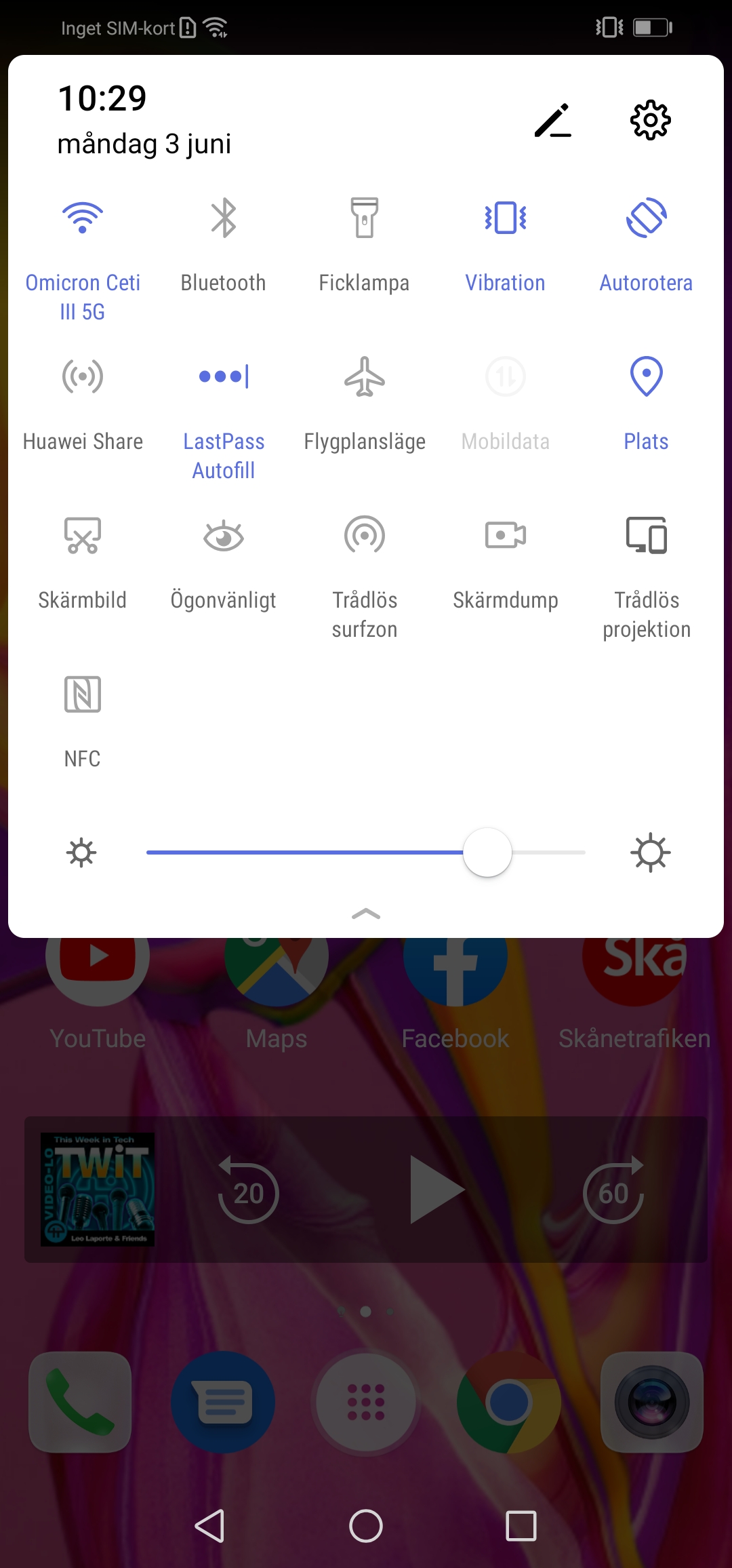Toggle the Vibration sound mode tile
The height and width of the screenshot is (1568, 732).
pyautogui.click(x=506, y=218)
